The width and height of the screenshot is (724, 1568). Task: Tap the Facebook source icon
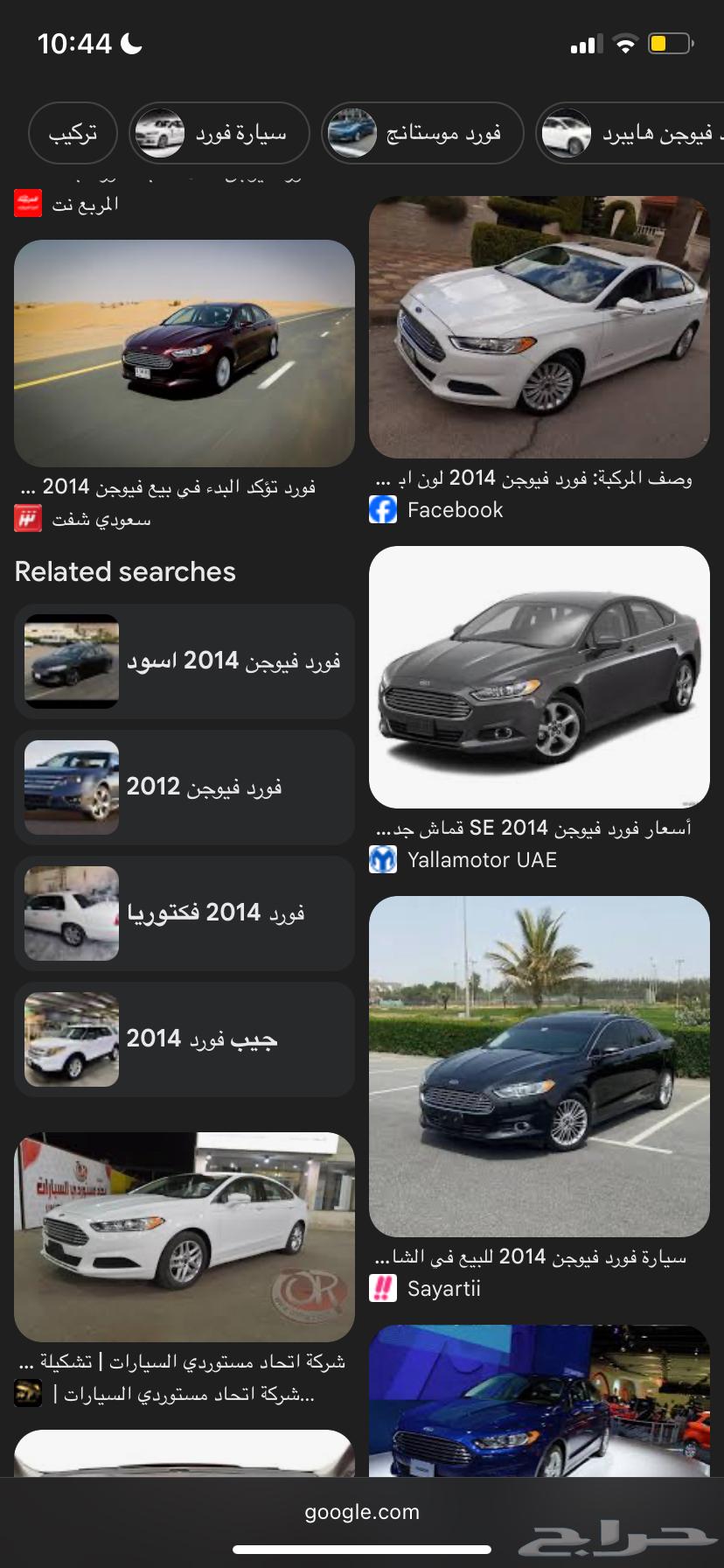pos(382,509)
